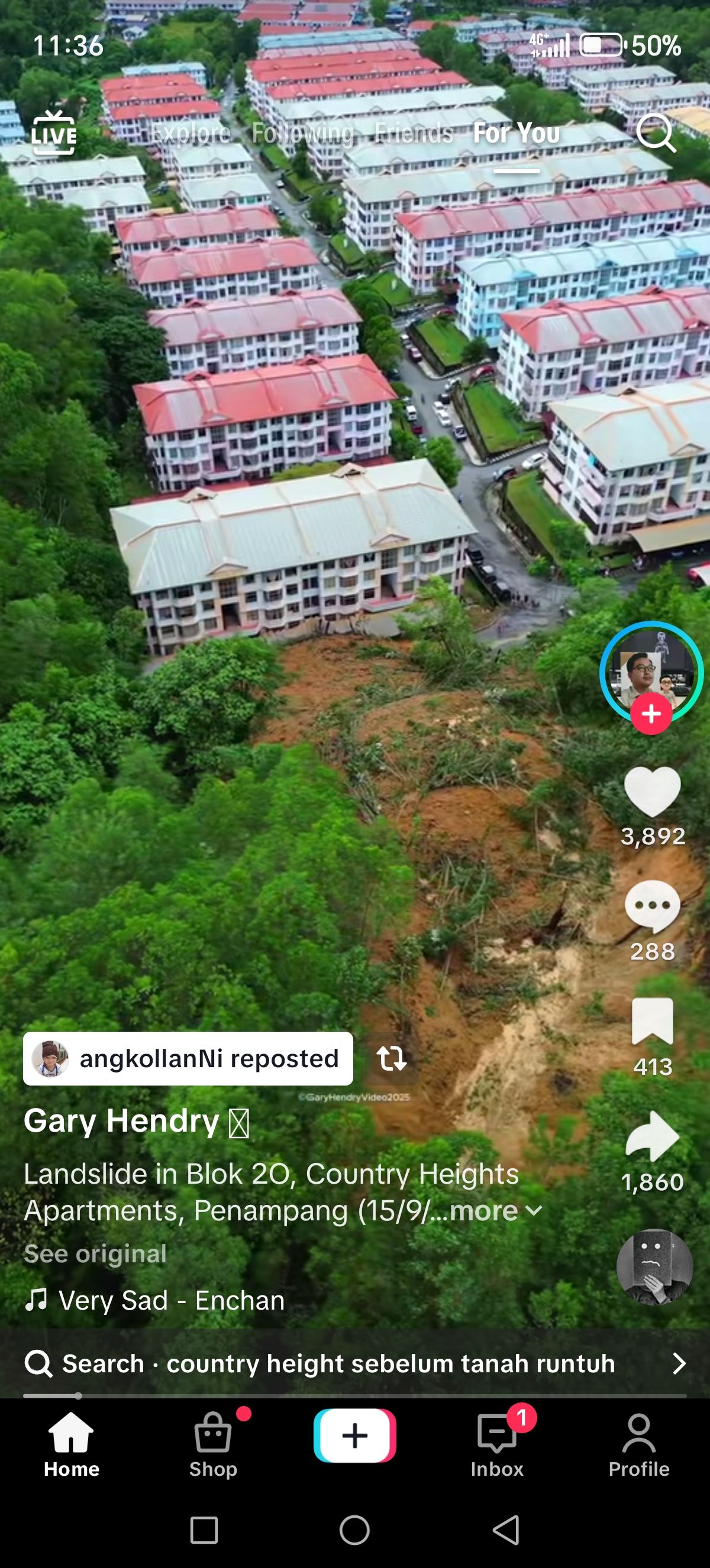This screenshot has width=710, height=1568.
Task: Open the Very Sad - Enchan sound
Action: [170, 1301]
